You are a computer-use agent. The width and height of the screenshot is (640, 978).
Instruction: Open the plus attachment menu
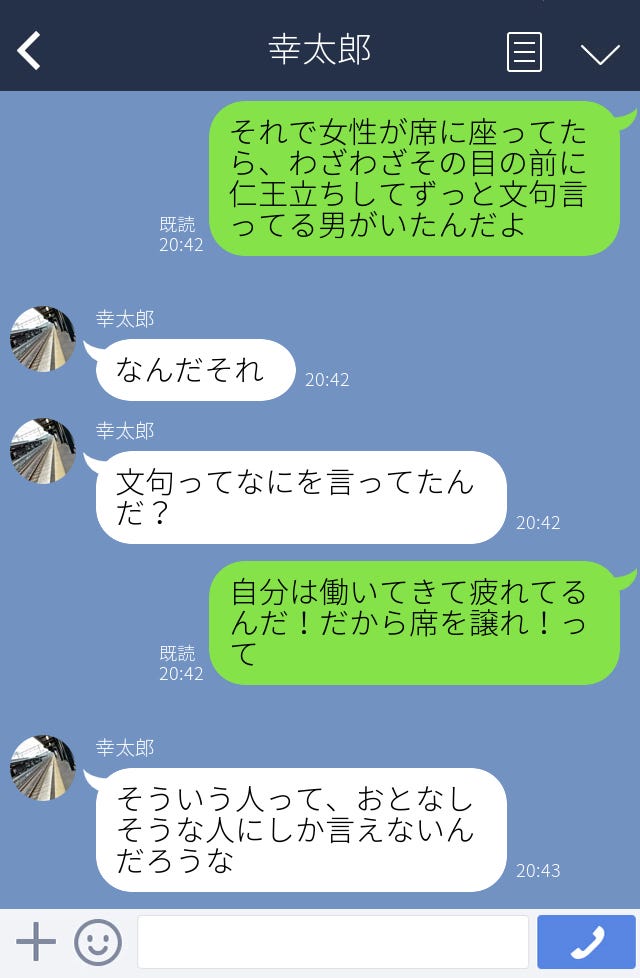pyautogui.click(x=36, y=942)
